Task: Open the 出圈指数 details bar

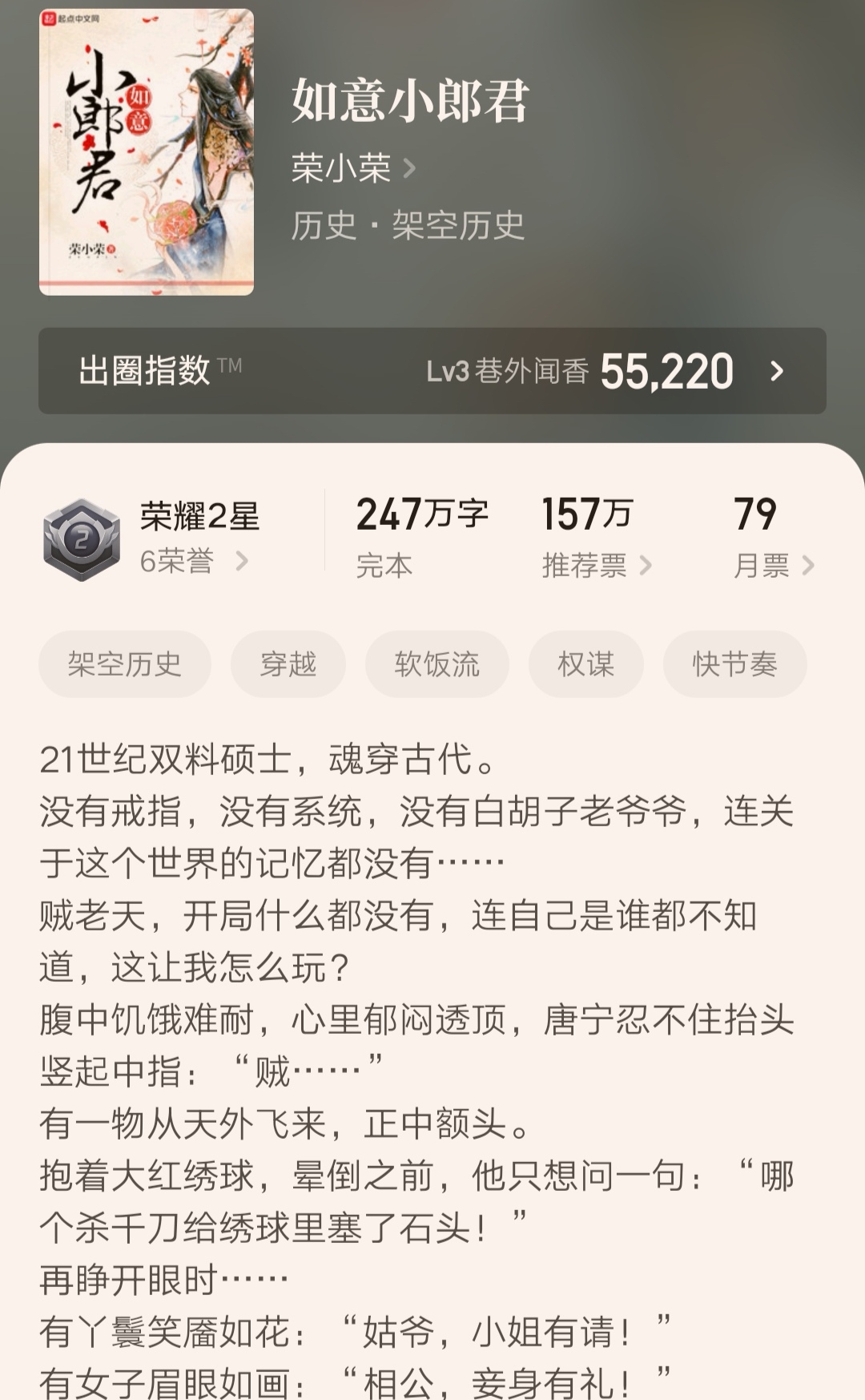Action: [432, 371]
